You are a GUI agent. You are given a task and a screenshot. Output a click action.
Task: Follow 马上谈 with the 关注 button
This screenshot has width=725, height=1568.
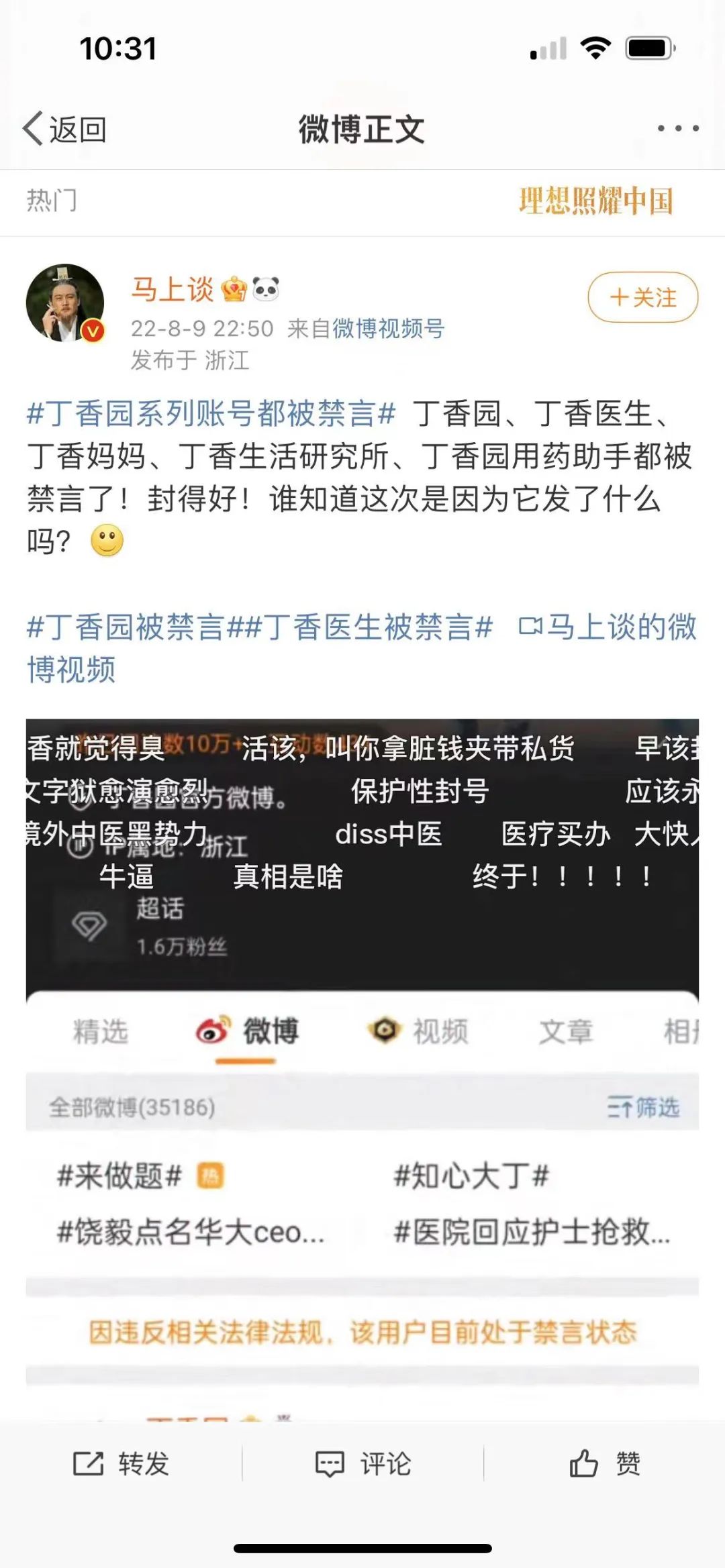coord(642,297)
